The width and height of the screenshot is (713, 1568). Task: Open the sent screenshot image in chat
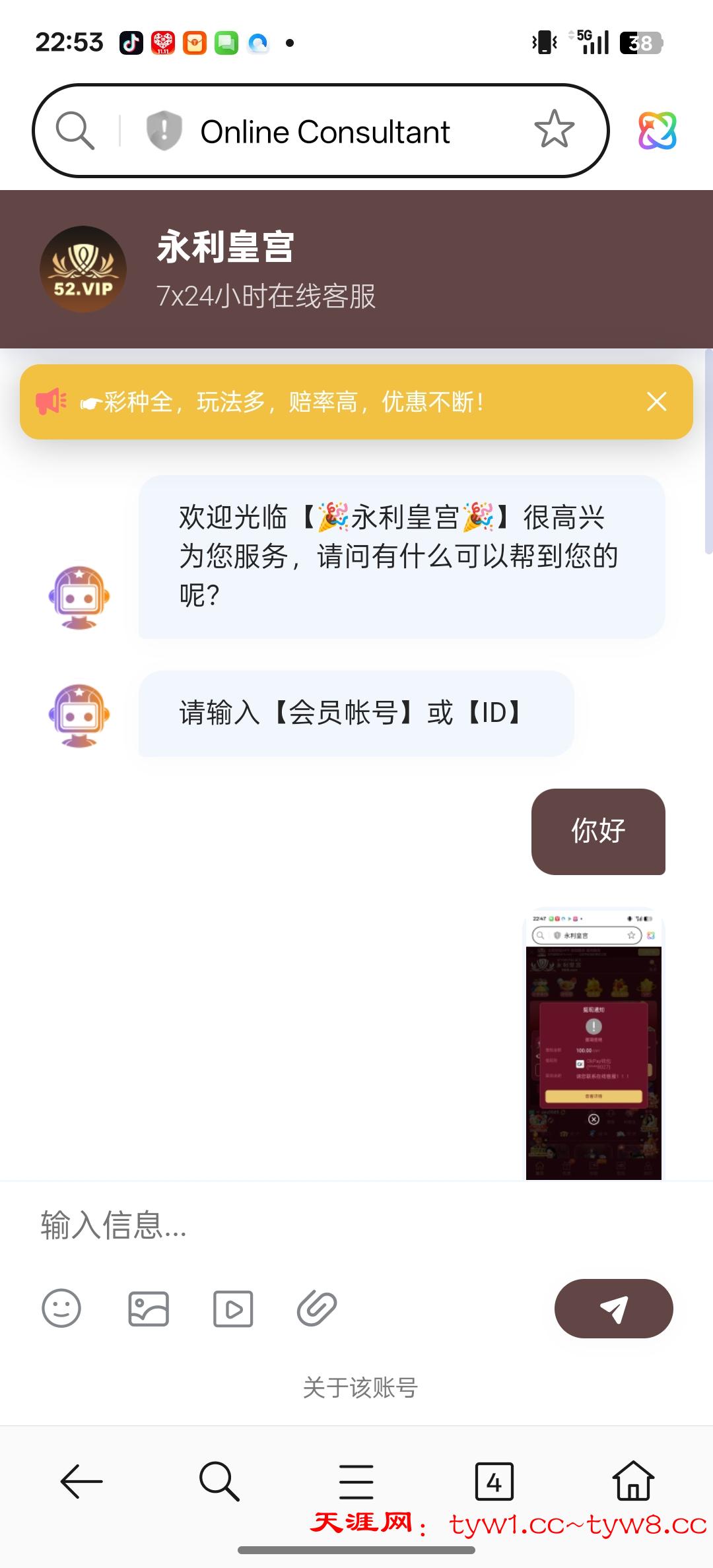[x=594, y=1045]
